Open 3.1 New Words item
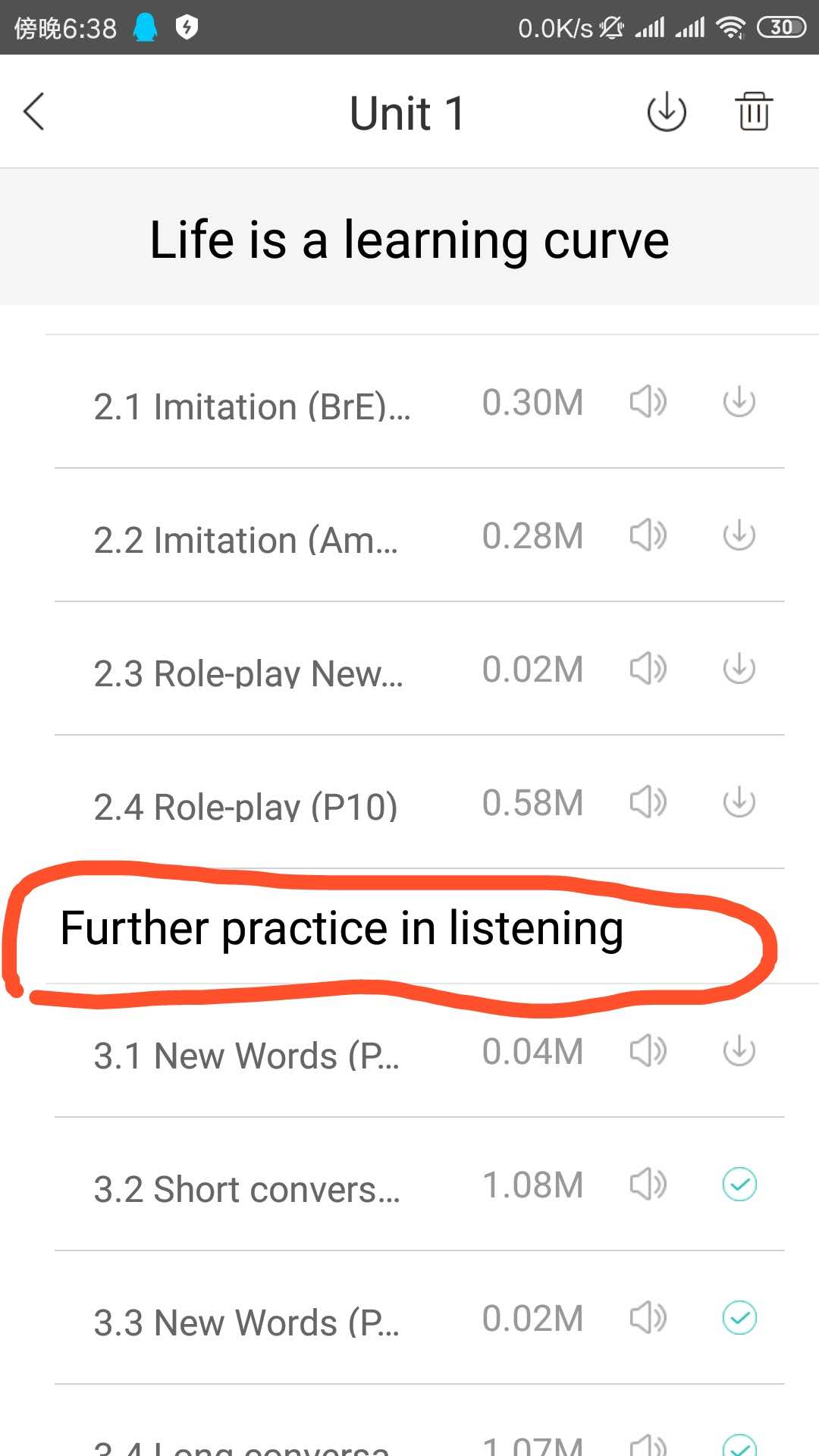 (x=246, y=1056)
